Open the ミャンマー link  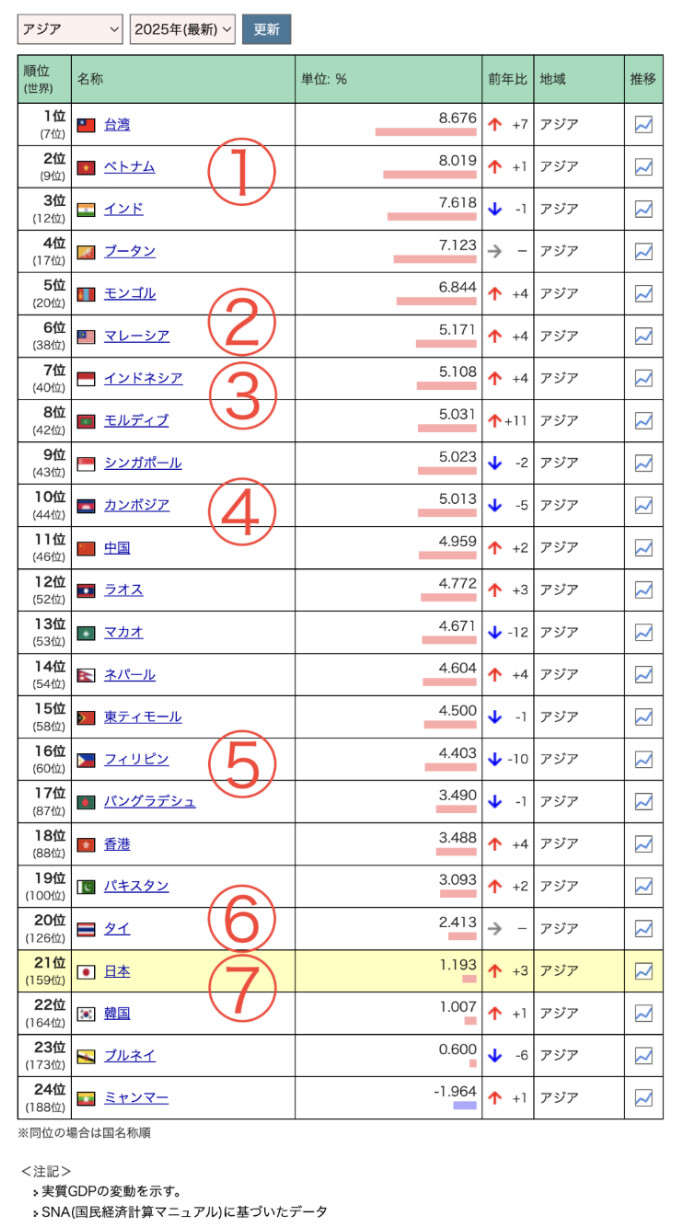pos(136,1098)
